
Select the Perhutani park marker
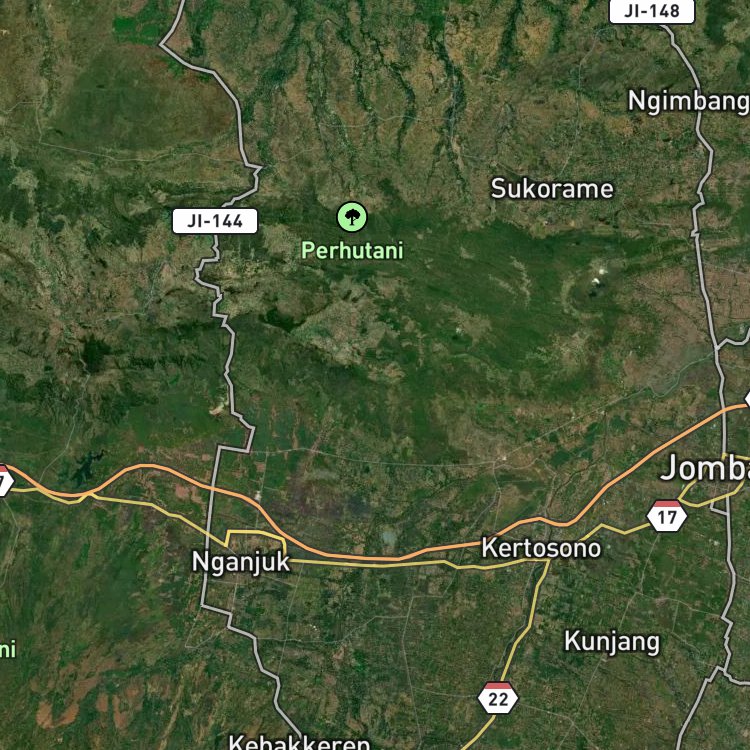point(352,217)
